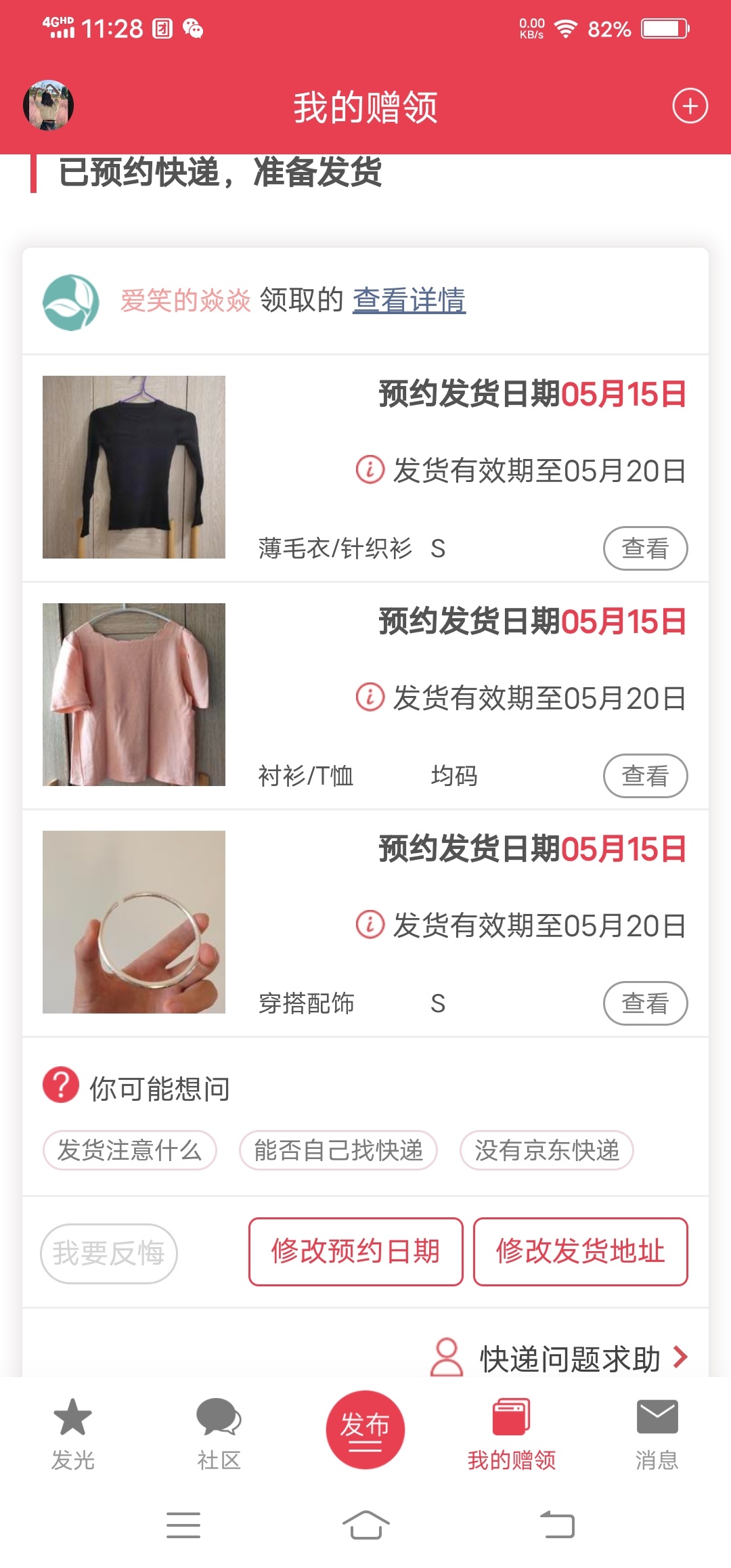731x1568 pixels.
Task: Open the profile avatar in the header
Action: click(x=48, y=106)
